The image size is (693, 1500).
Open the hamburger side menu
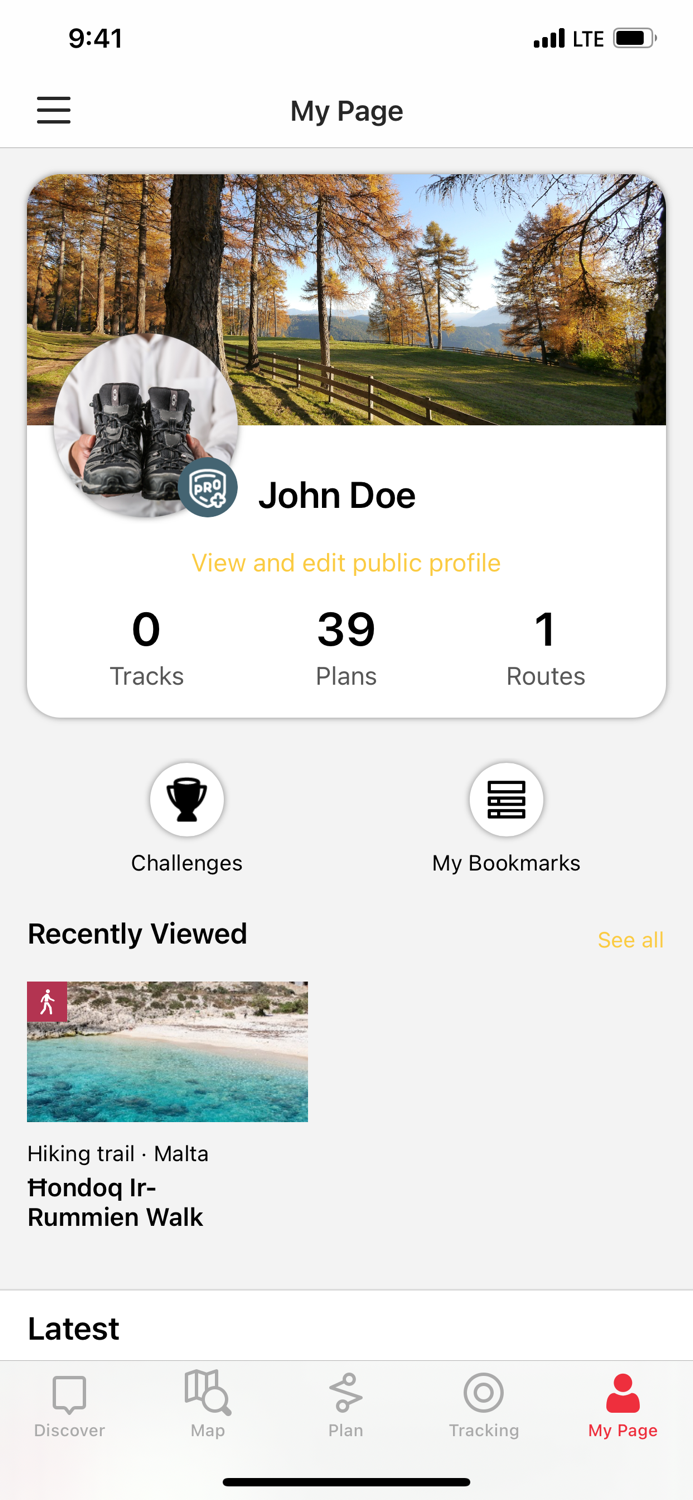(x=54, y=110)
